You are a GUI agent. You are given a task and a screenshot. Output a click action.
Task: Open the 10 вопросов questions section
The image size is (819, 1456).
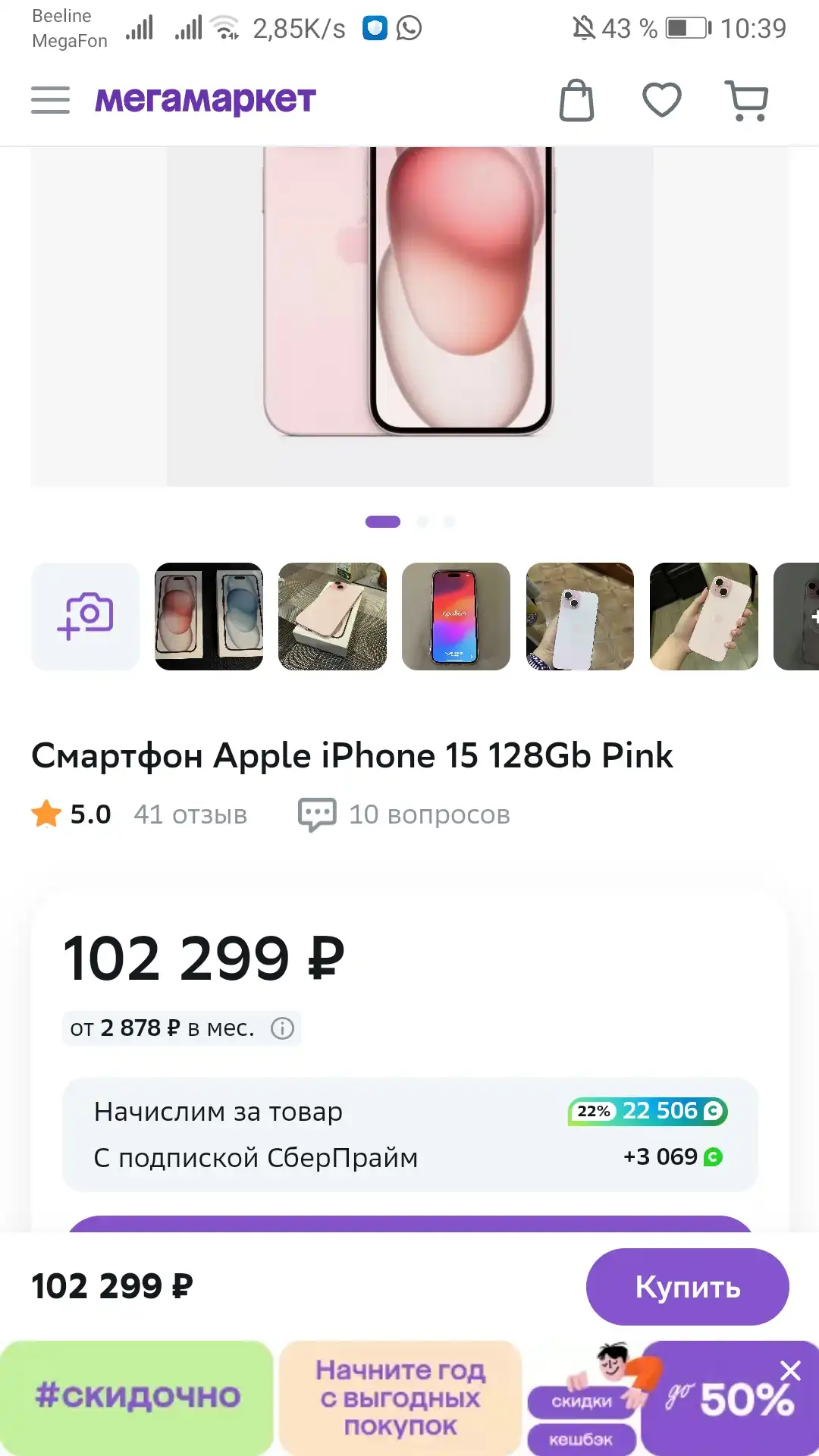[404, 814]
